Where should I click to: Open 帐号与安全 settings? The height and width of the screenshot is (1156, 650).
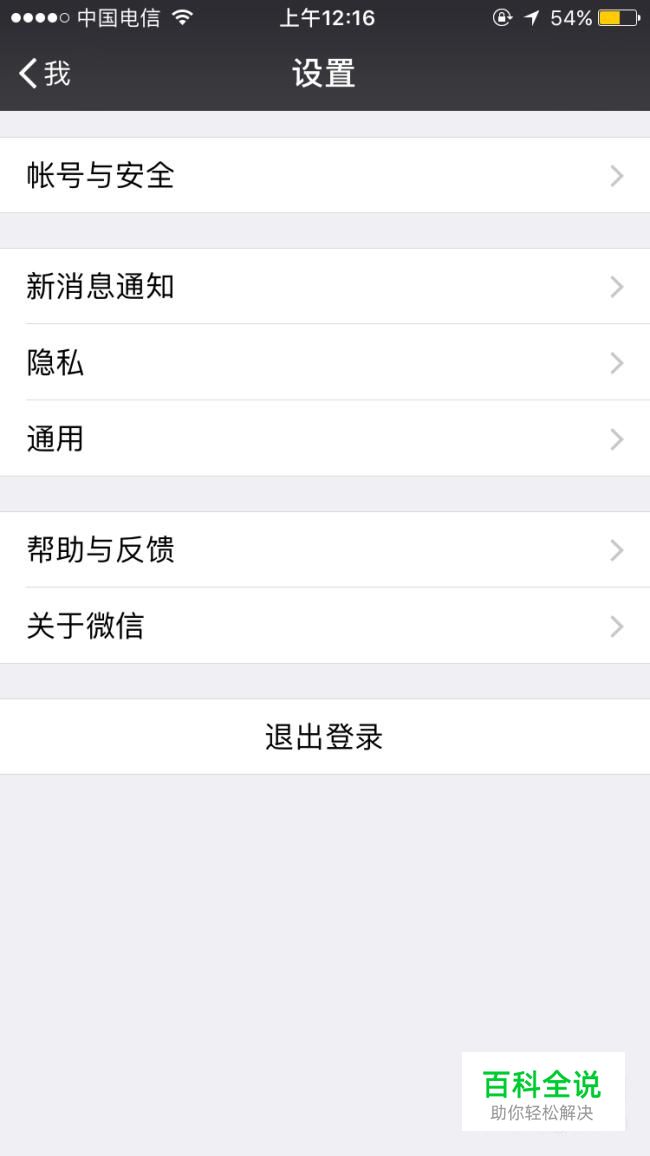pos(325,175)
